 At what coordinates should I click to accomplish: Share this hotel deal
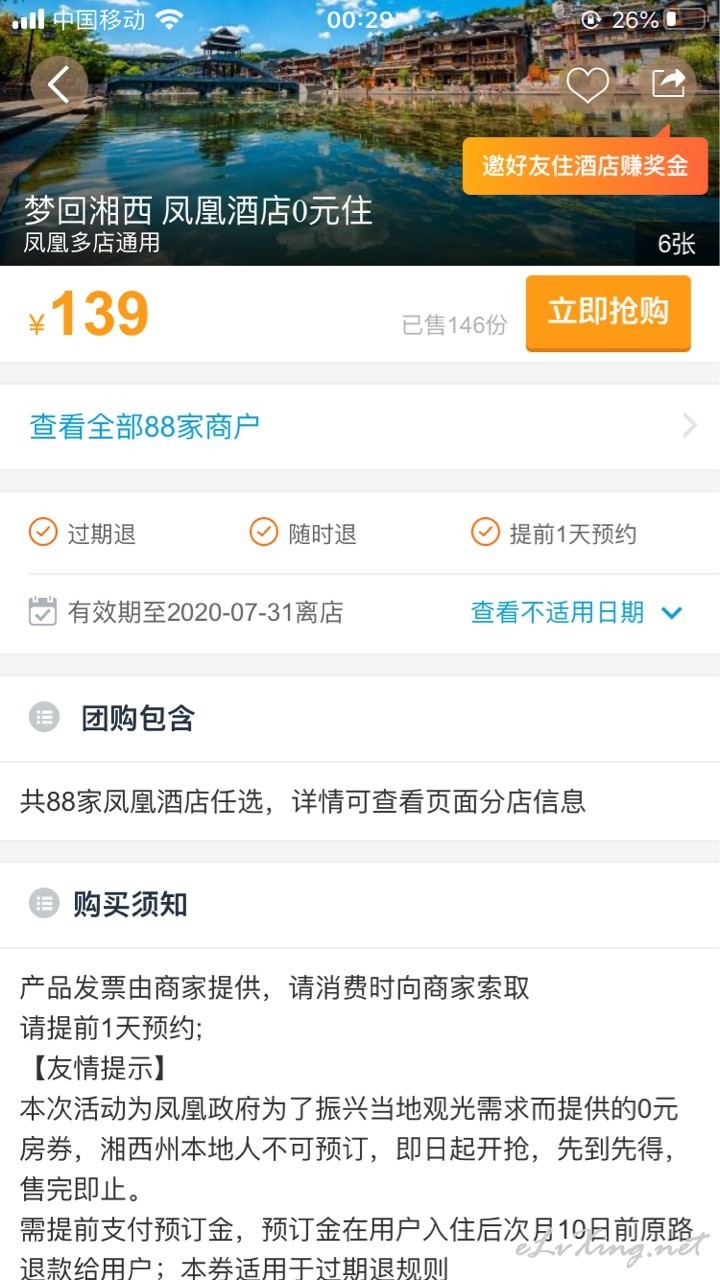[667, 84]
